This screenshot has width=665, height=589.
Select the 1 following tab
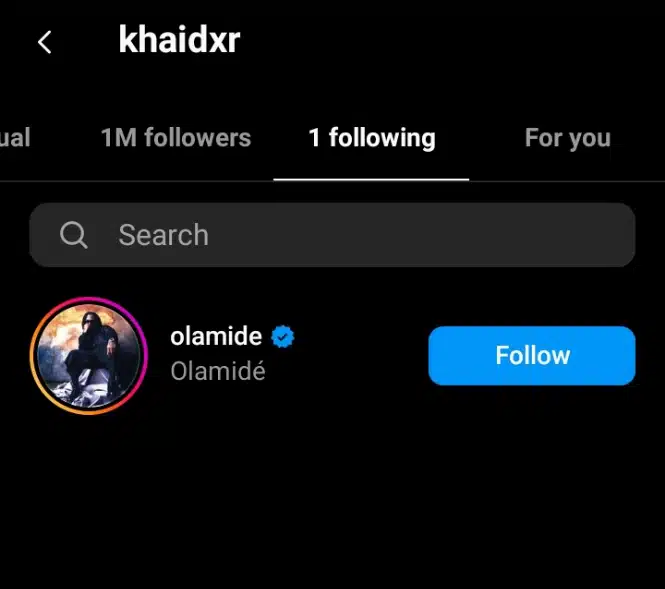point(372,138)
